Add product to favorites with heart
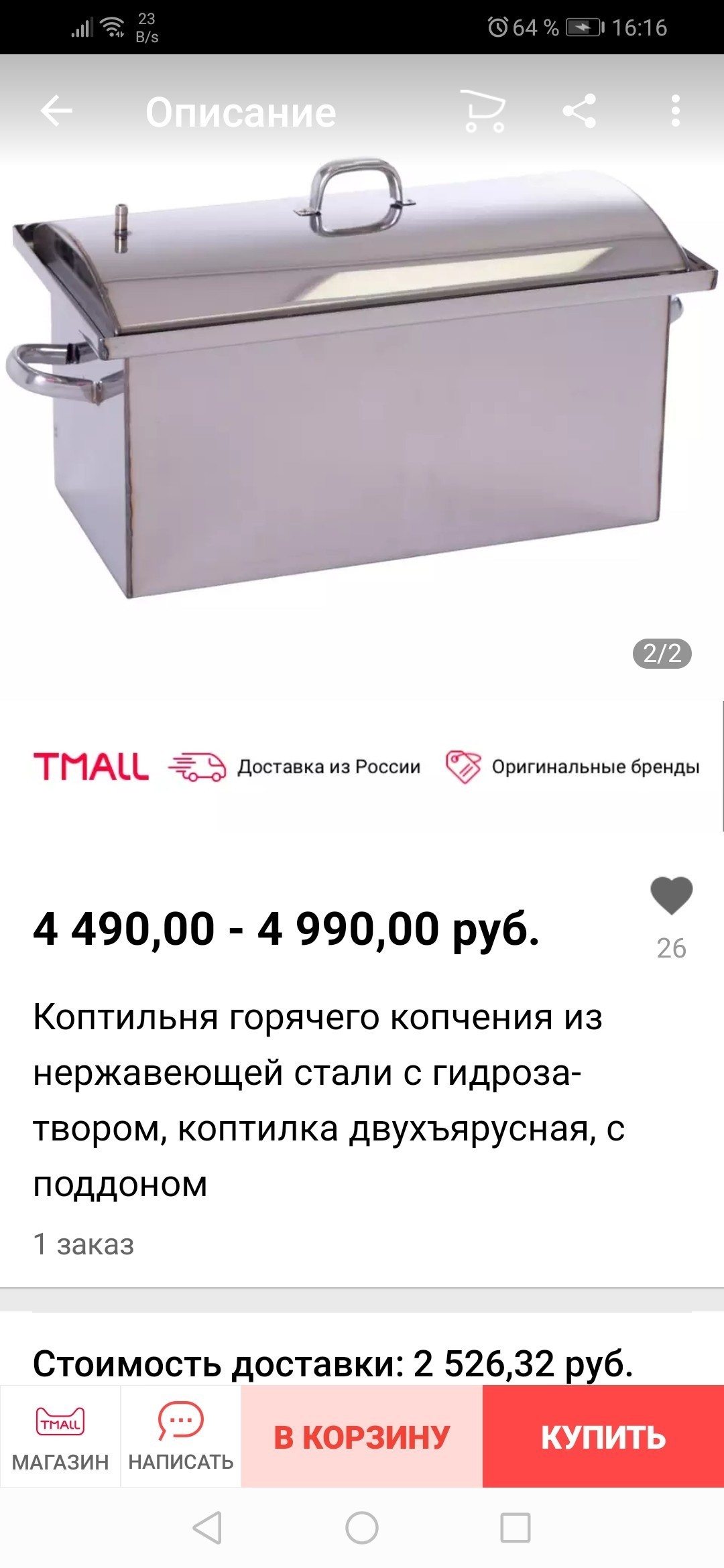Image resolution: width=724 pixels, height=1568 pixels. pos(671,896)
